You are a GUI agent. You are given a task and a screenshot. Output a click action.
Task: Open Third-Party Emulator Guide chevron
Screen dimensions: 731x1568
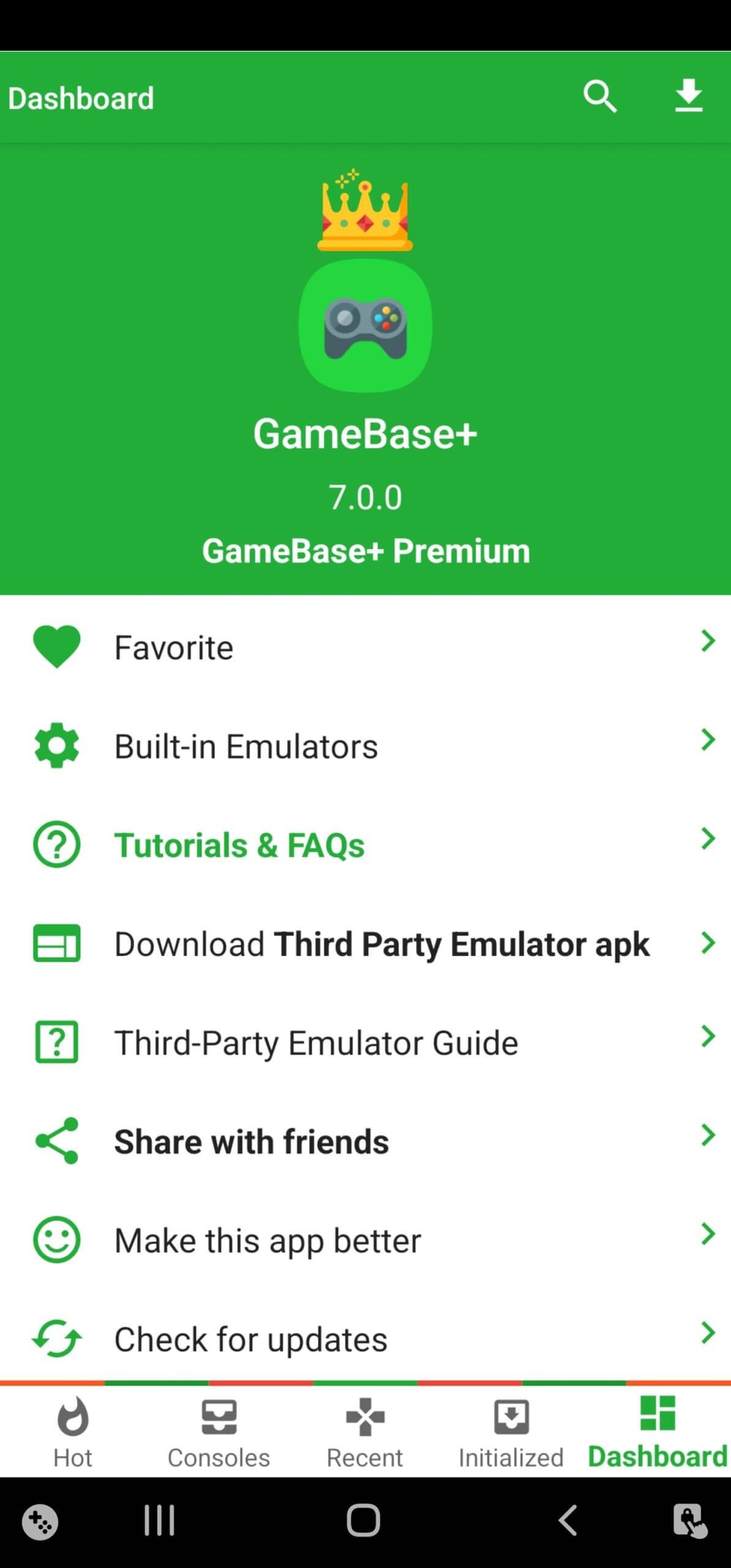(707, 1036)
